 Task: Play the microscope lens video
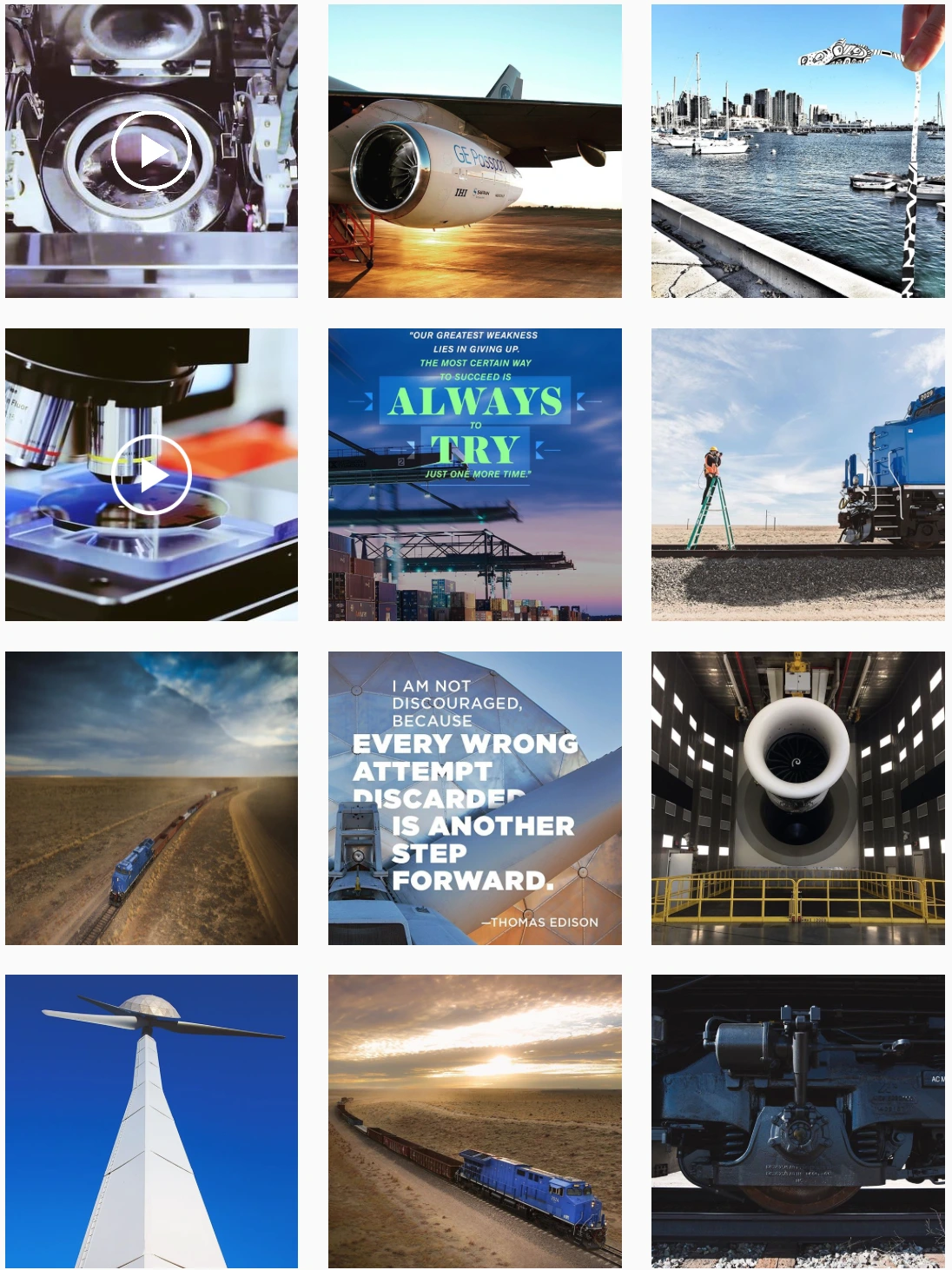151,474
